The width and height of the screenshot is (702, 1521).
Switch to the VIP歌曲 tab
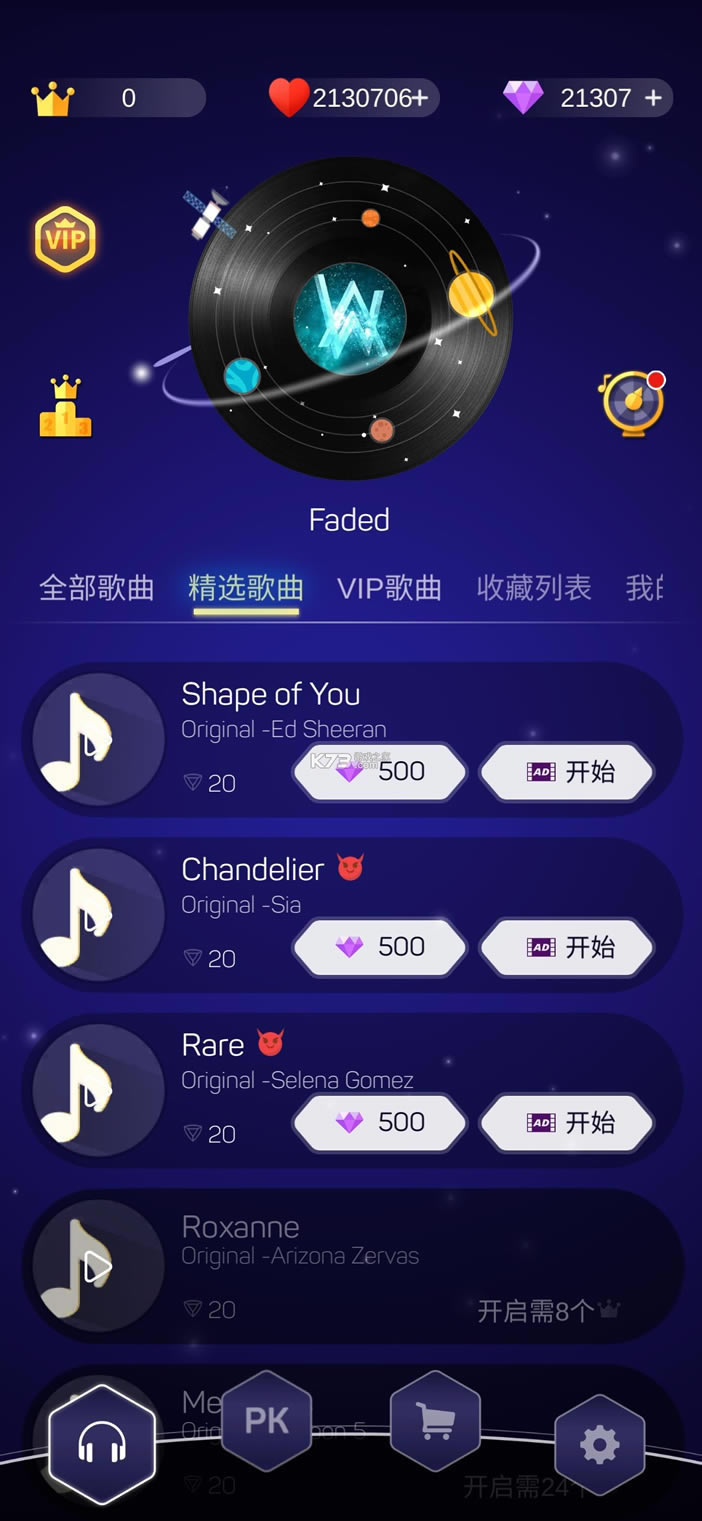[x=389, y=588]
